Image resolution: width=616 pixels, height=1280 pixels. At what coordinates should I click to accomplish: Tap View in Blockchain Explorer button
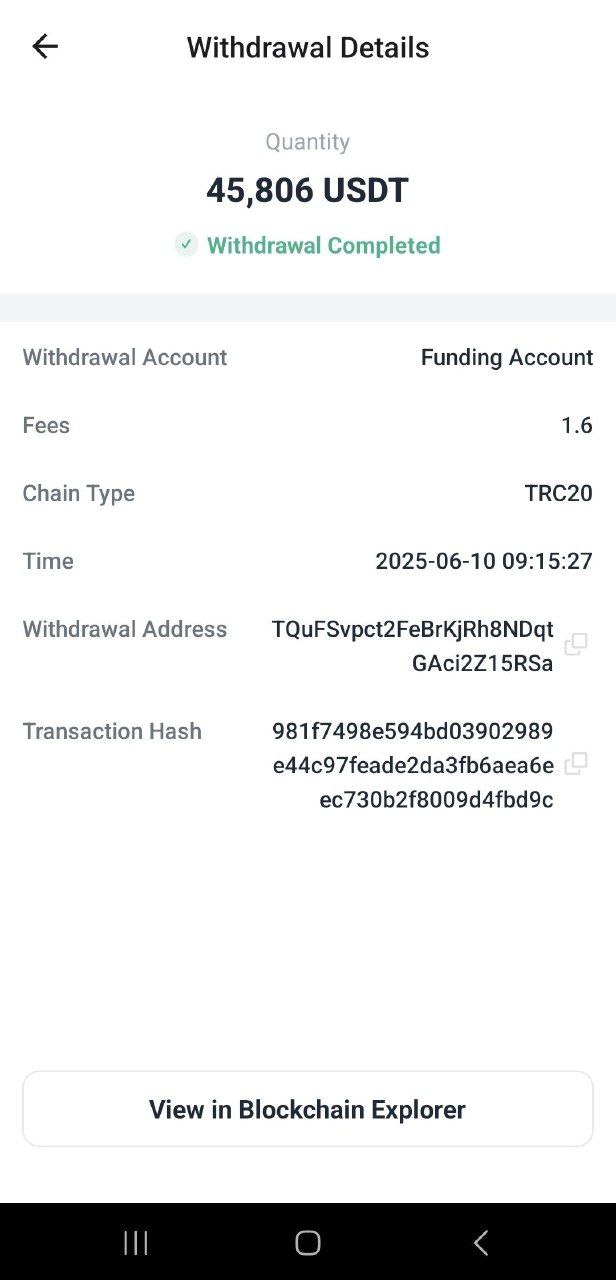point(308,1109)
